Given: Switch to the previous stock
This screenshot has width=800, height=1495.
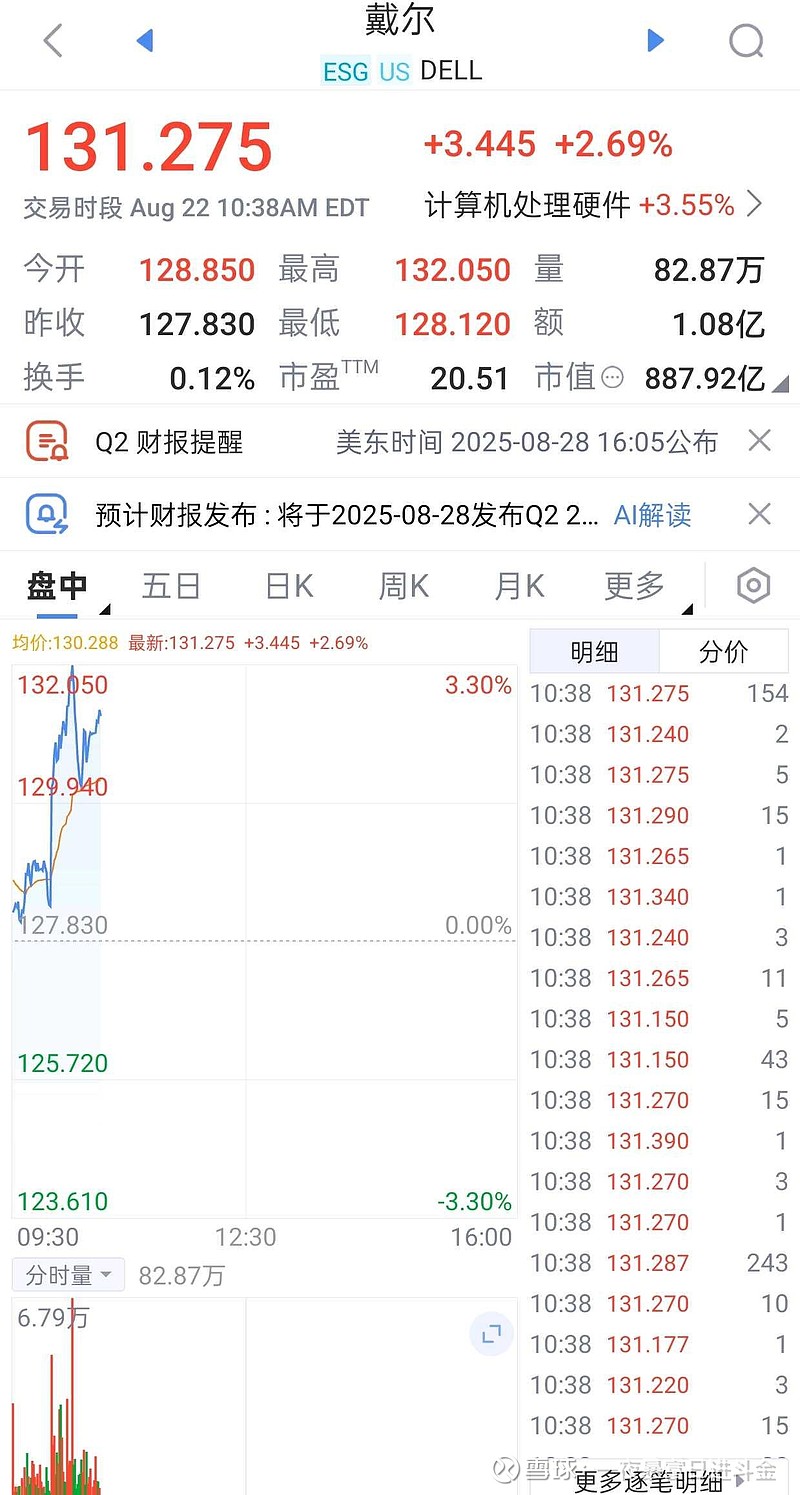Looking at the screenshot, I should (144, 40).
